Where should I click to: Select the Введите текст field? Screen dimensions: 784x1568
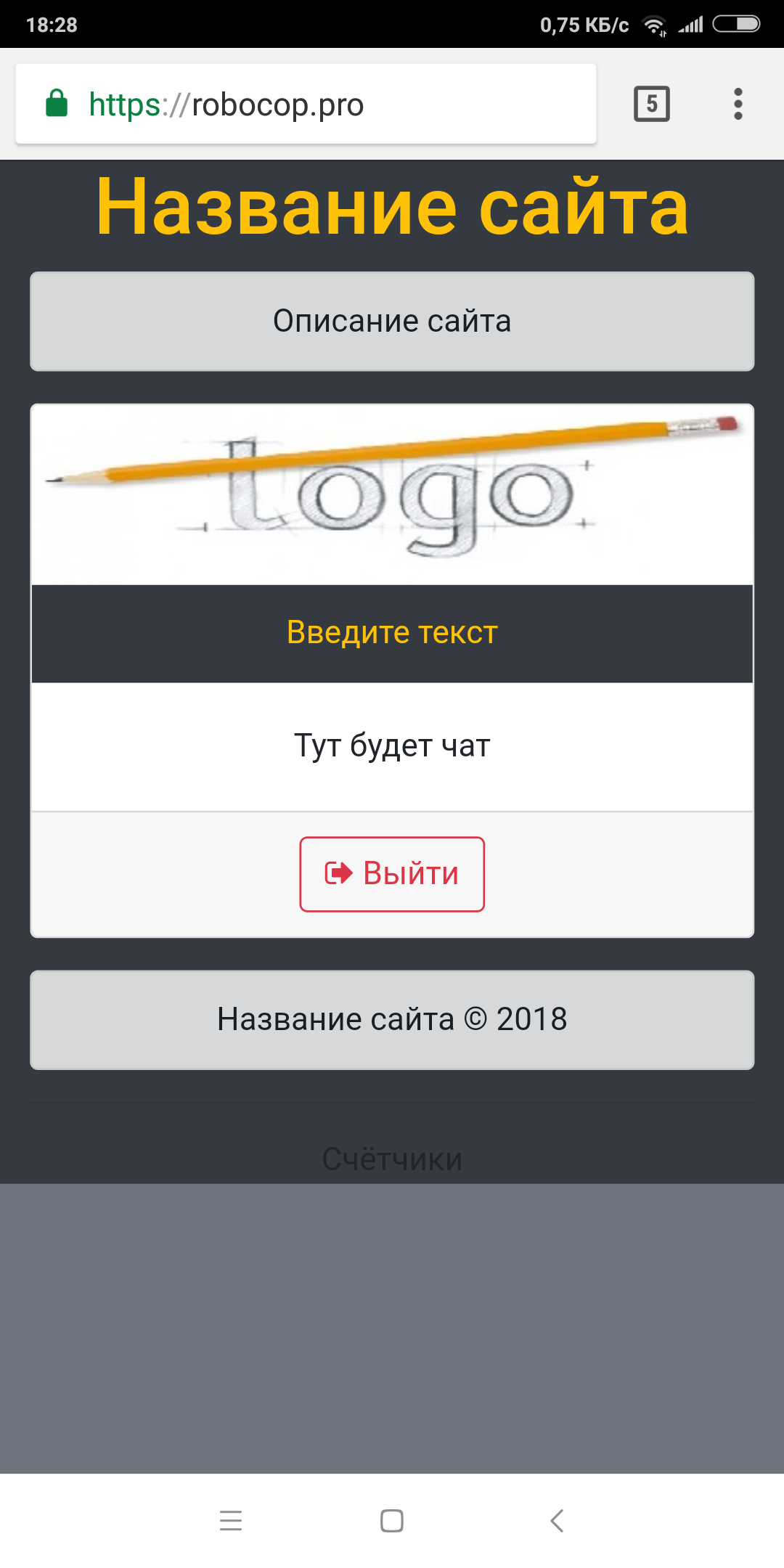[x=392, y=633]
